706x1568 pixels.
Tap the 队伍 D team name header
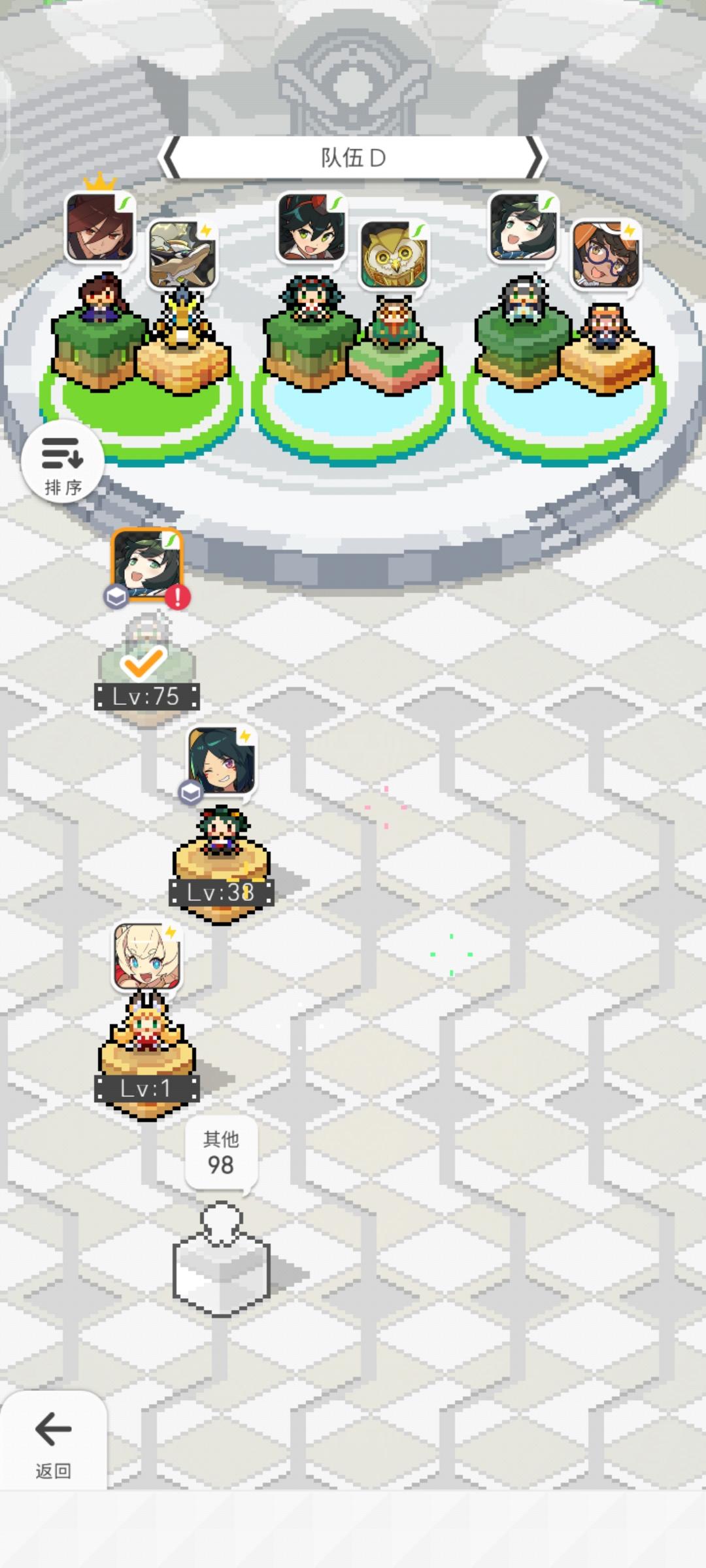pos(353,155)
